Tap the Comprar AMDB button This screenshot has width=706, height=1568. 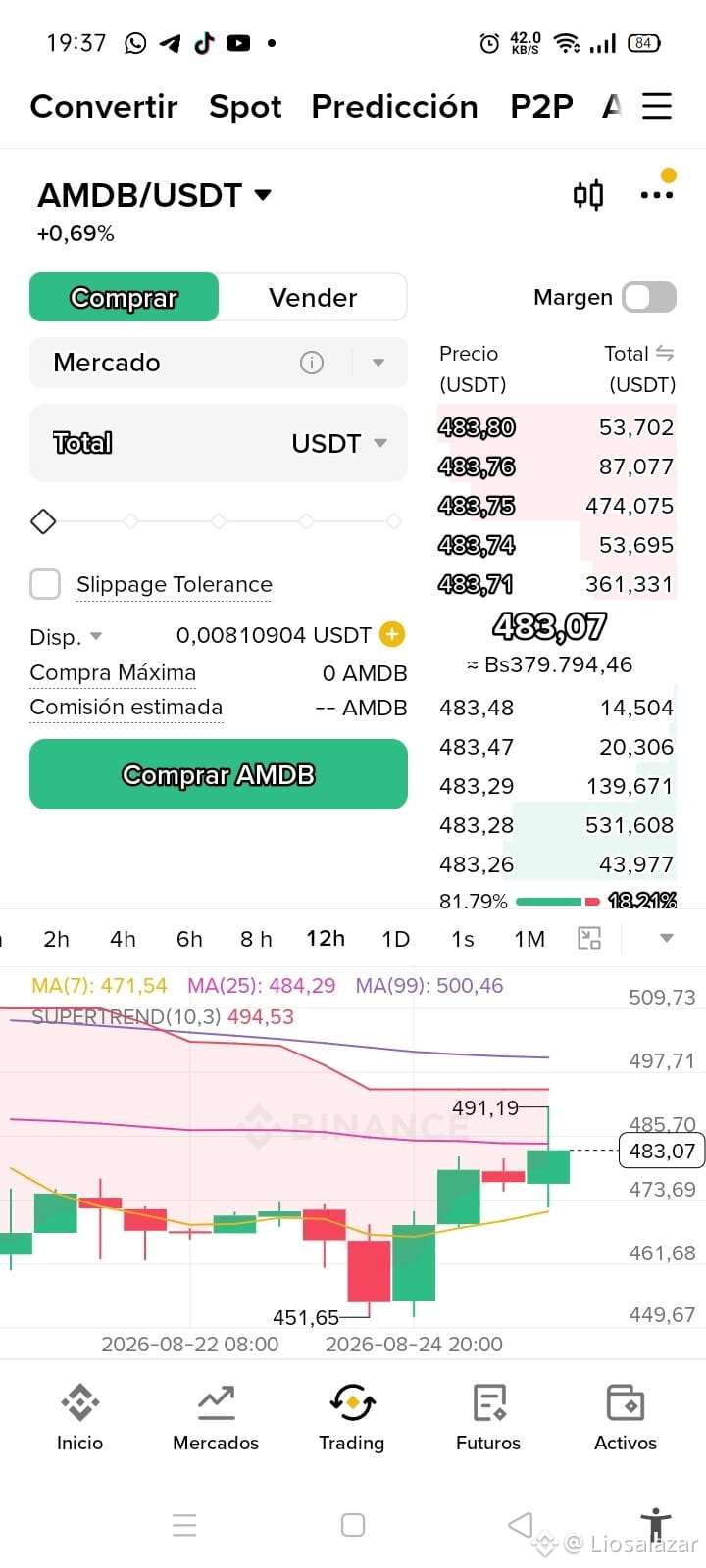click(219, 774)
